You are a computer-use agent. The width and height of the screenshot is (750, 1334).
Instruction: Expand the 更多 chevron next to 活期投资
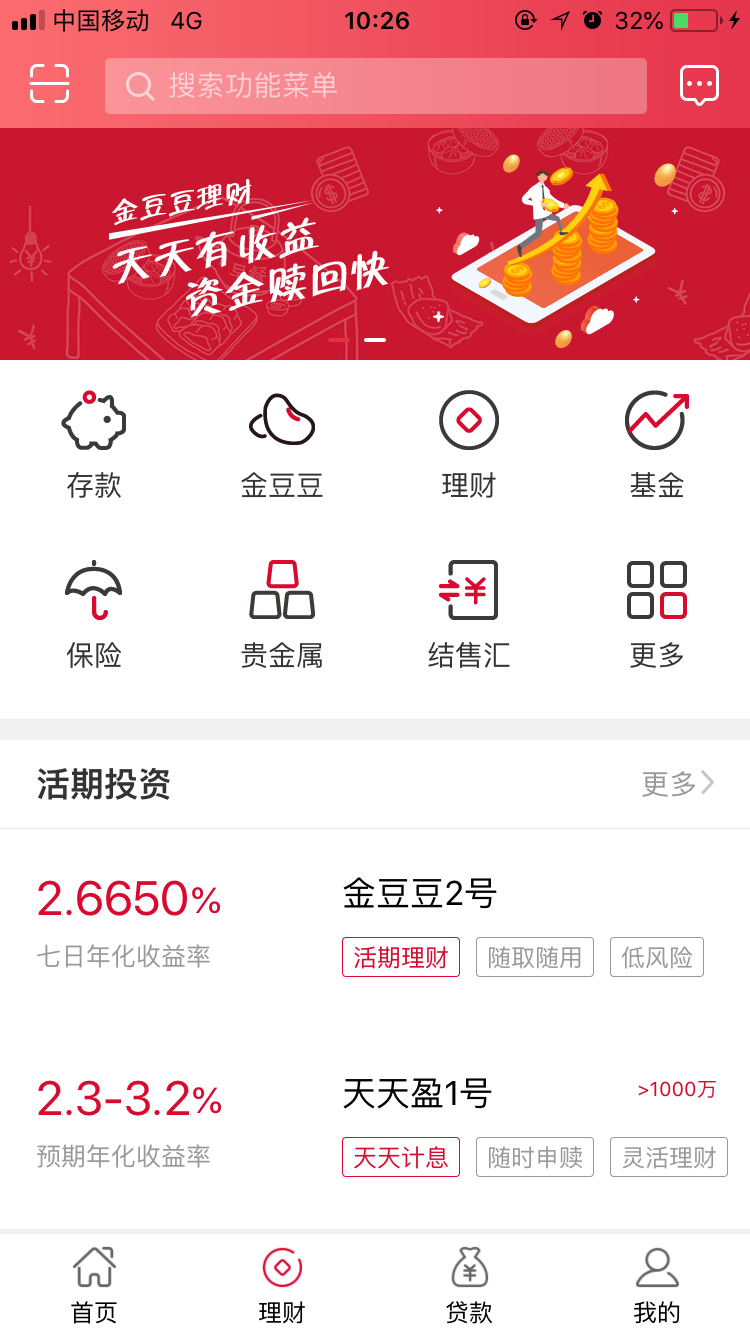click(x=680, y=785)
